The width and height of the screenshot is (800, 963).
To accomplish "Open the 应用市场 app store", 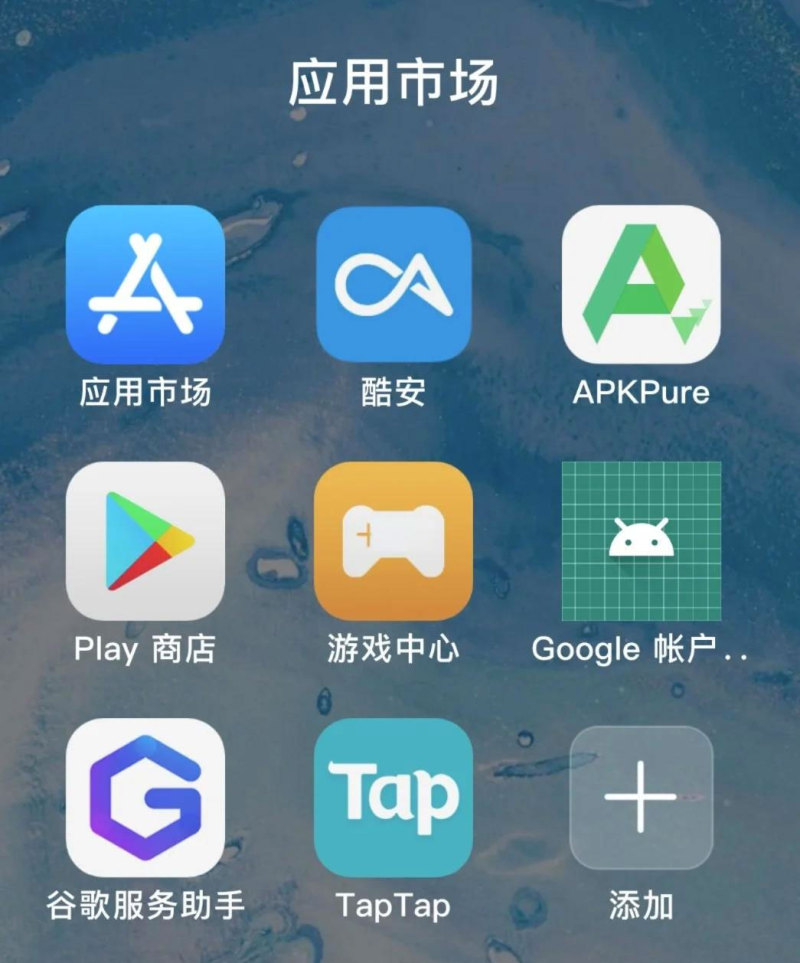I will coord(145,285).
